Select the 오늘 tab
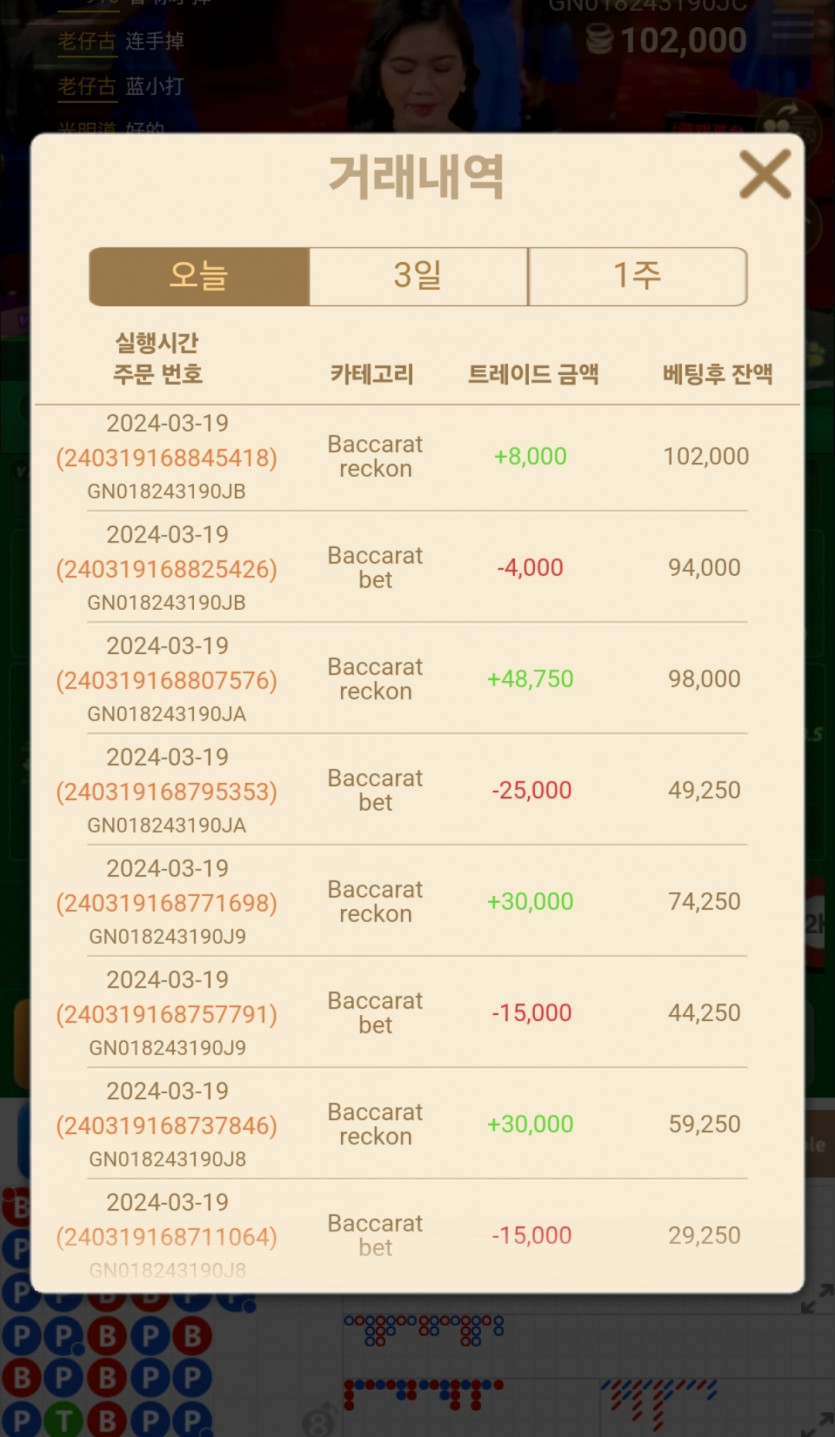This screenshot has height=1437, width=835. 199,276
